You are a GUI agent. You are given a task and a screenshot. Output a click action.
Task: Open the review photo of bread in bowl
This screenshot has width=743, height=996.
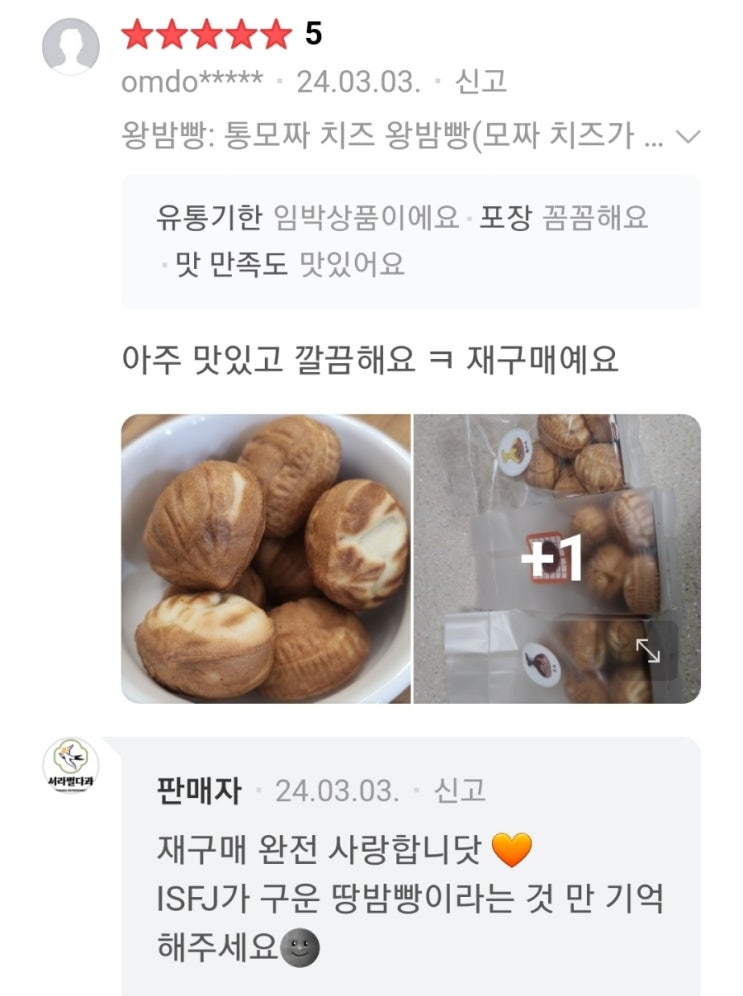click(x=266, y=559)
